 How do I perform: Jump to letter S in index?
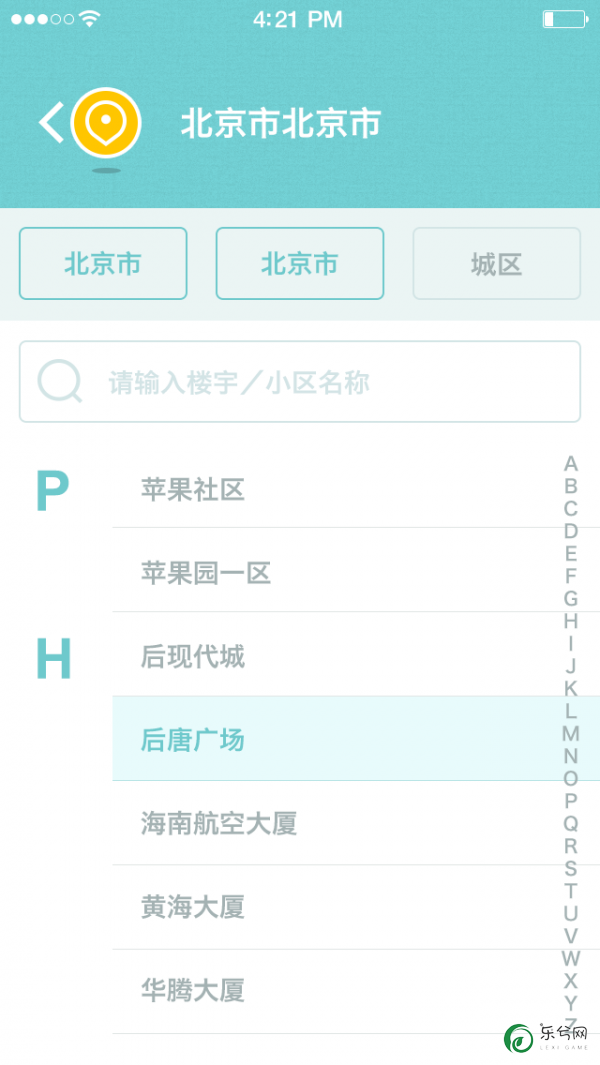pos(571,869)
